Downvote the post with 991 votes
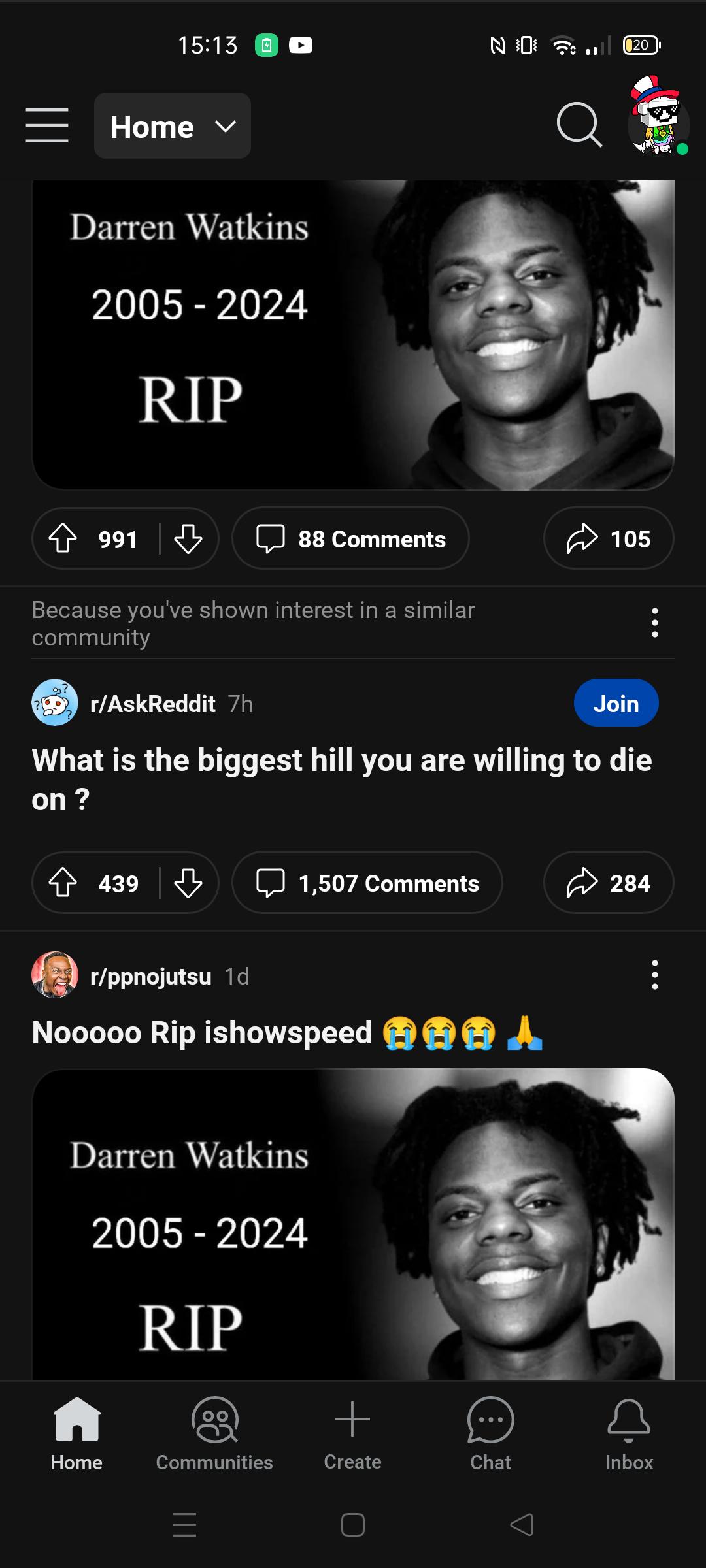This screenshot has width=706, height=1568. [x=188, y=539]
